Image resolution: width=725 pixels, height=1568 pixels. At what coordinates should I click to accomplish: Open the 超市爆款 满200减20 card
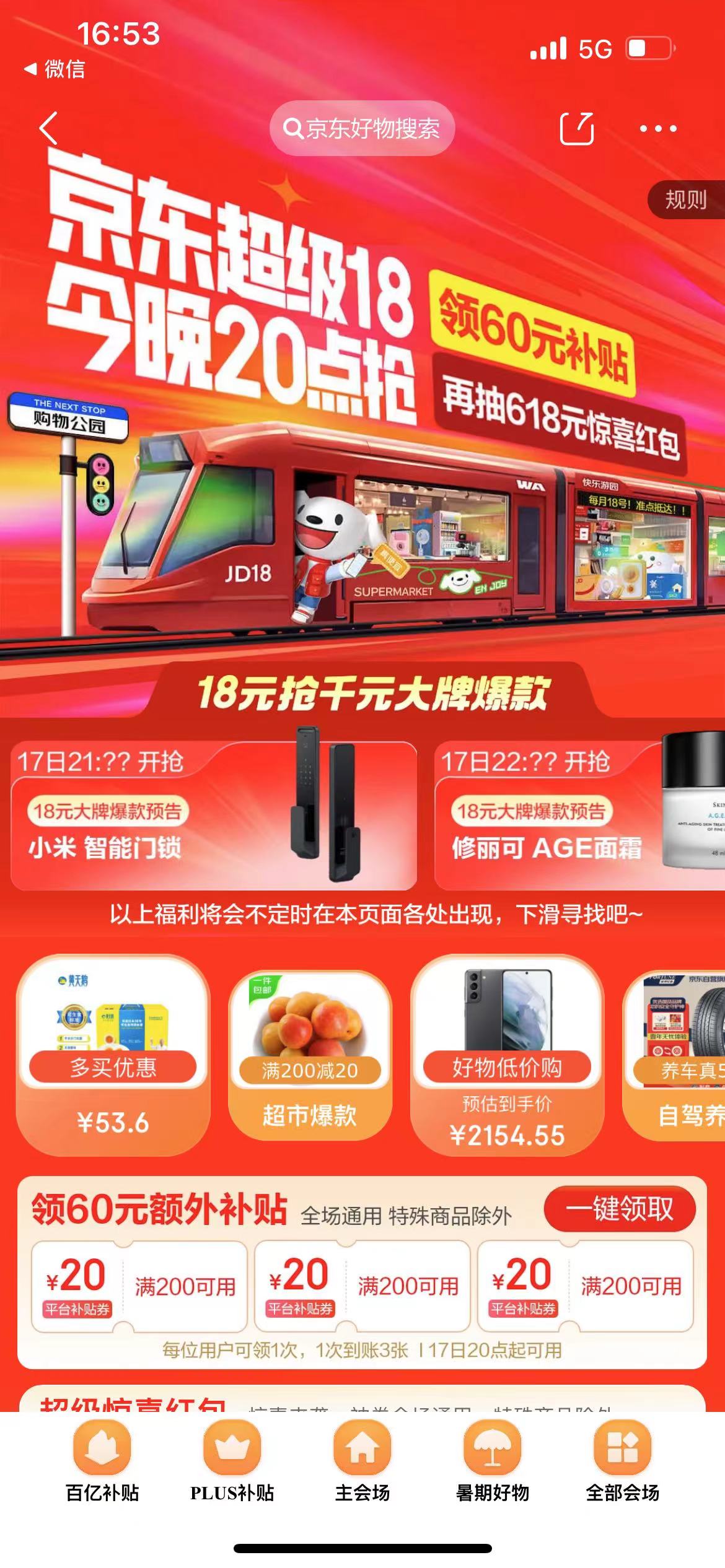pos(310,1055)
